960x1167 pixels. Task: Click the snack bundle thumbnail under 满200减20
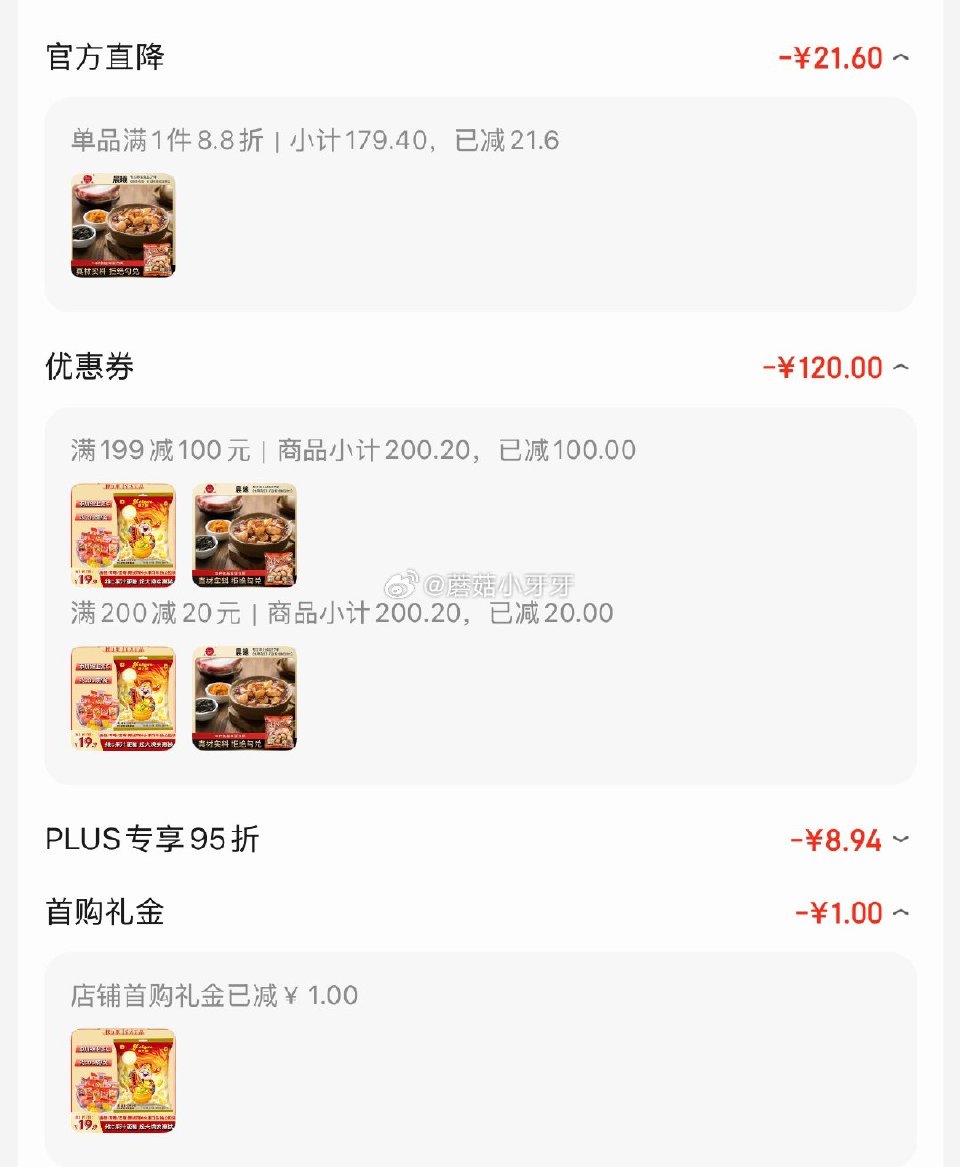tap(122, 699)
